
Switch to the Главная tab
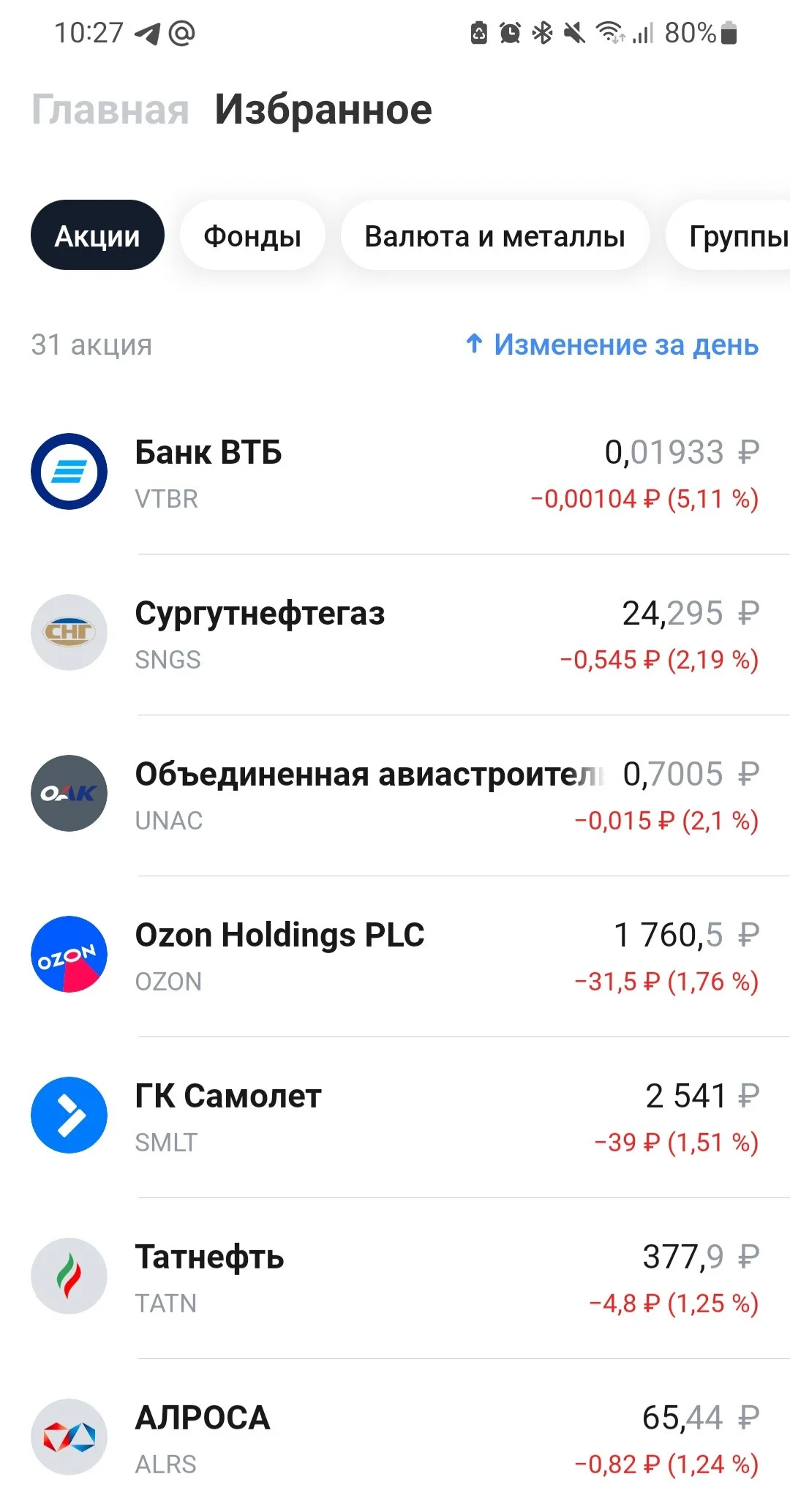[x=110, y=110]
